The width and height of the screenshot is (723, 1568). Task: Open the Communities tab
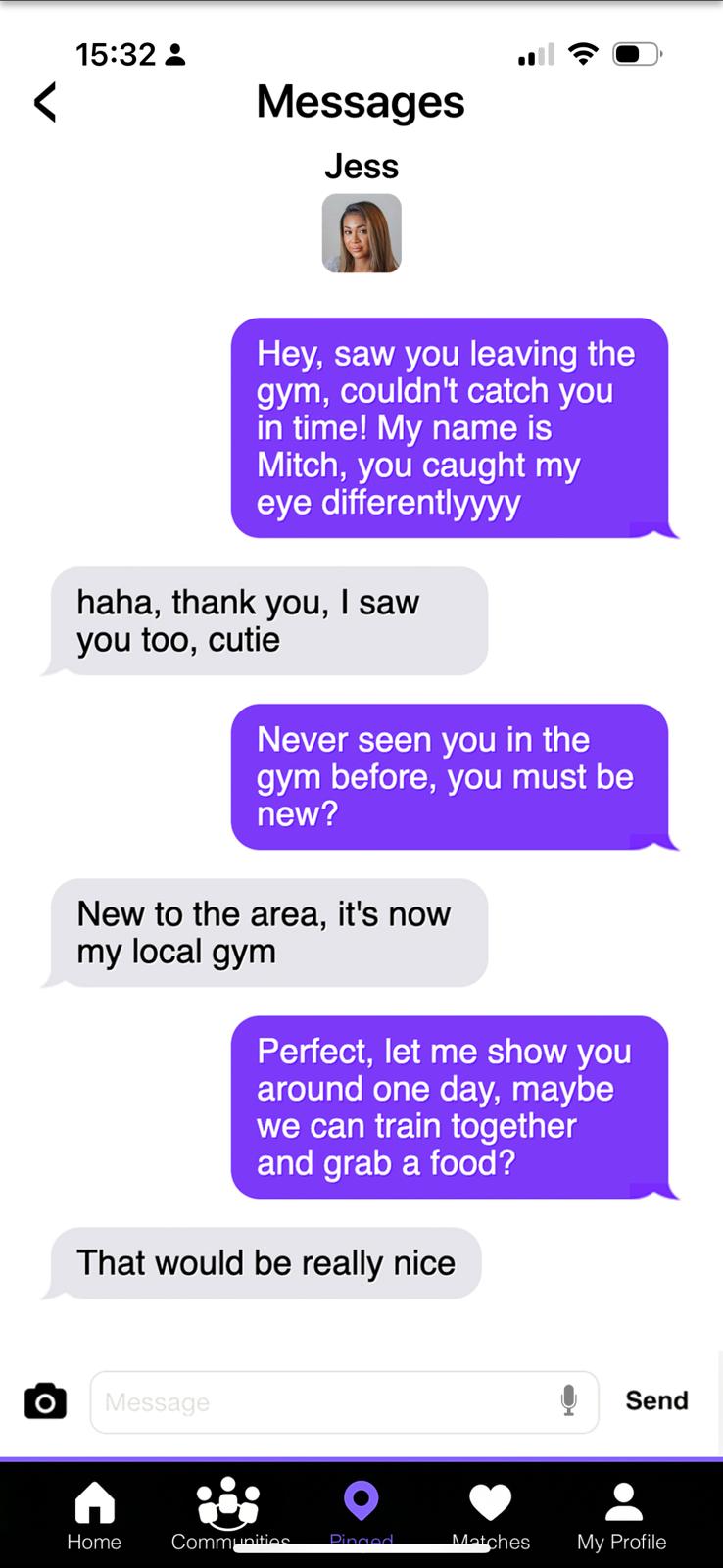click(229, 1514)
